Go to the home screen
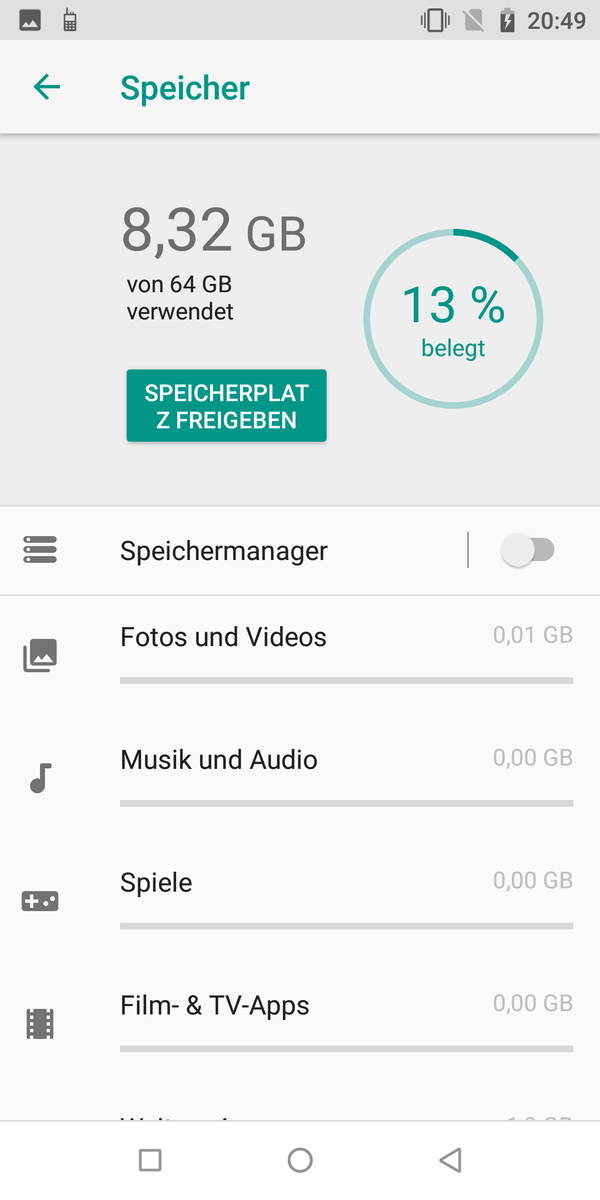This screenshot has height=1200, width=600. tap(300, 1160)
